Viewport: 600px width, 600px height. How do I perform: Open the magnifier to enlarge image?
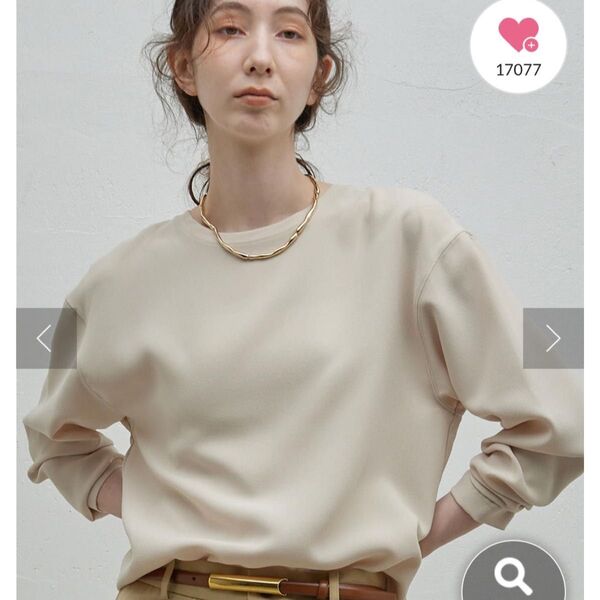coord(513,575)
